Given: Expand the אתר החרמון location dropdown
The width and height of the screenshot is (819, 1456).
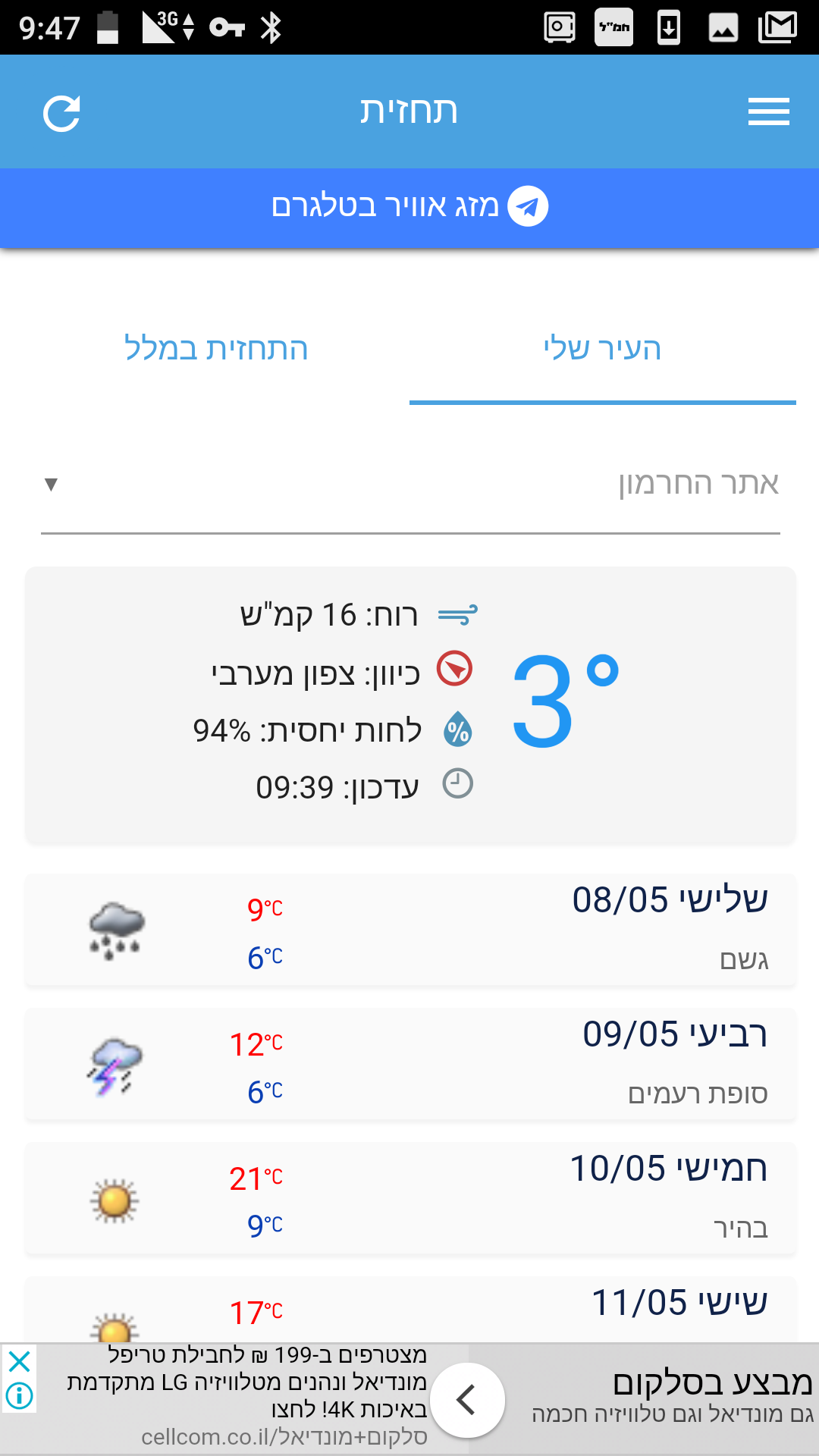Looking at the screenshot, I should click(409, 484).
